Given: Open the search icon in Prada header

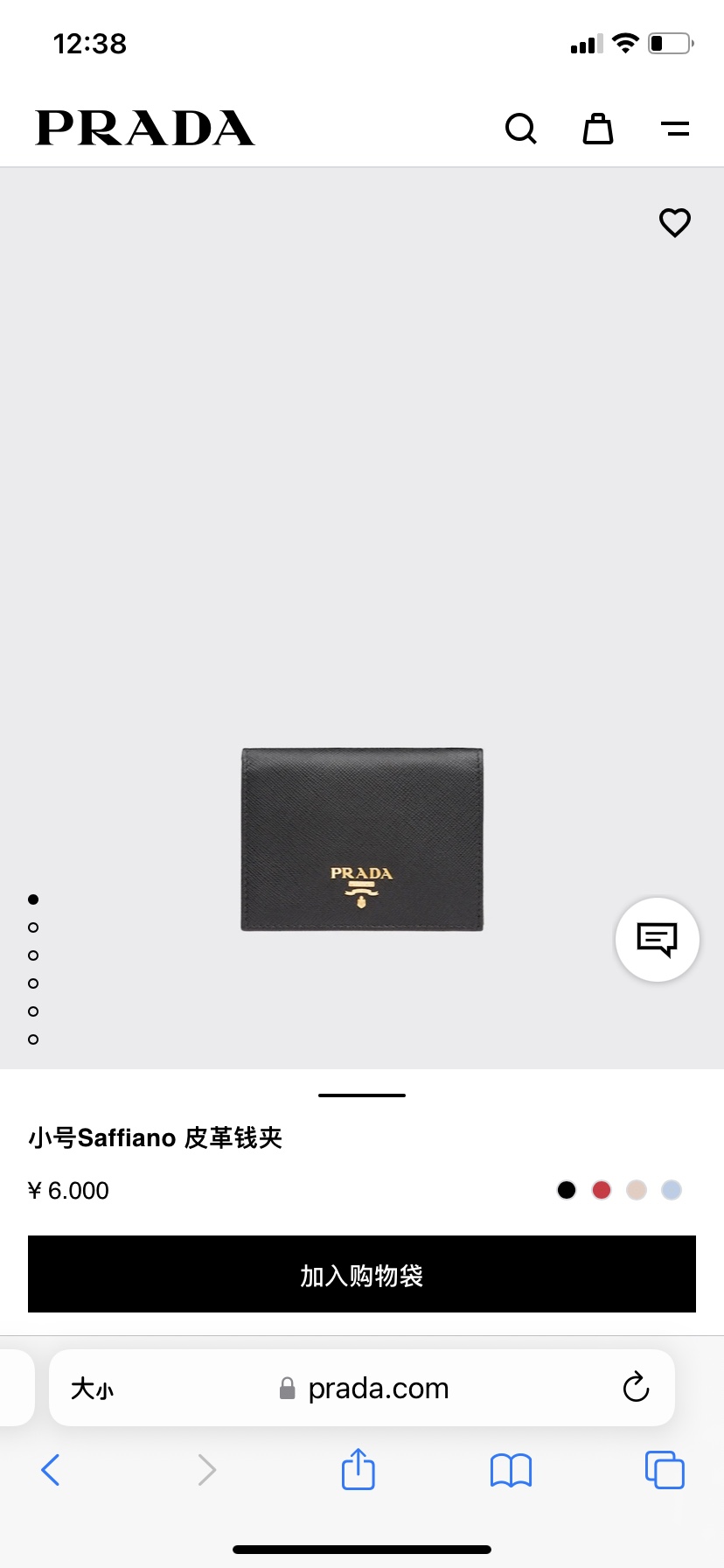Looking at the screenshot, I should tap(521, 129).
